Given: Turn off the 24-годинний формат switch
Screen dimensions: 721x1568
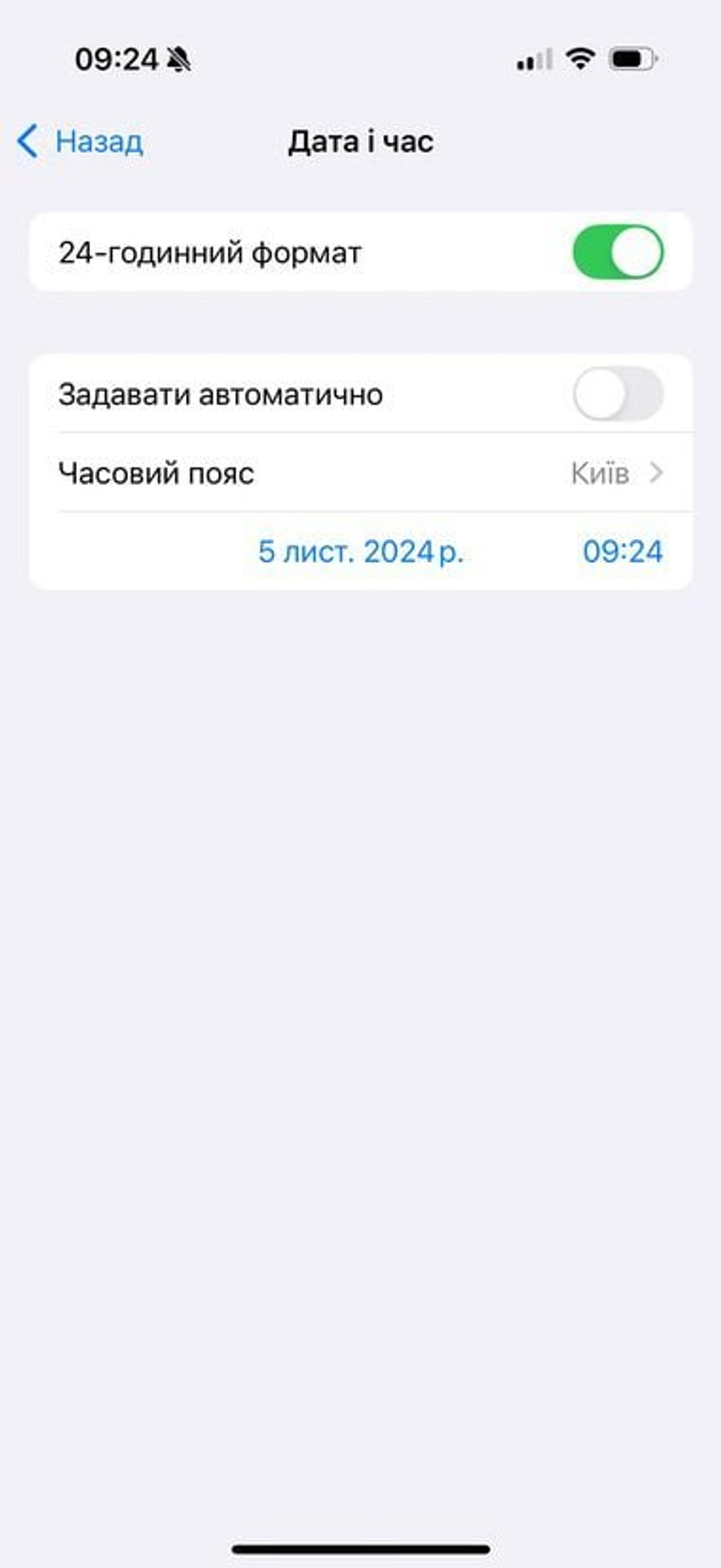Looking at the screenshot, I should point(618,252).
